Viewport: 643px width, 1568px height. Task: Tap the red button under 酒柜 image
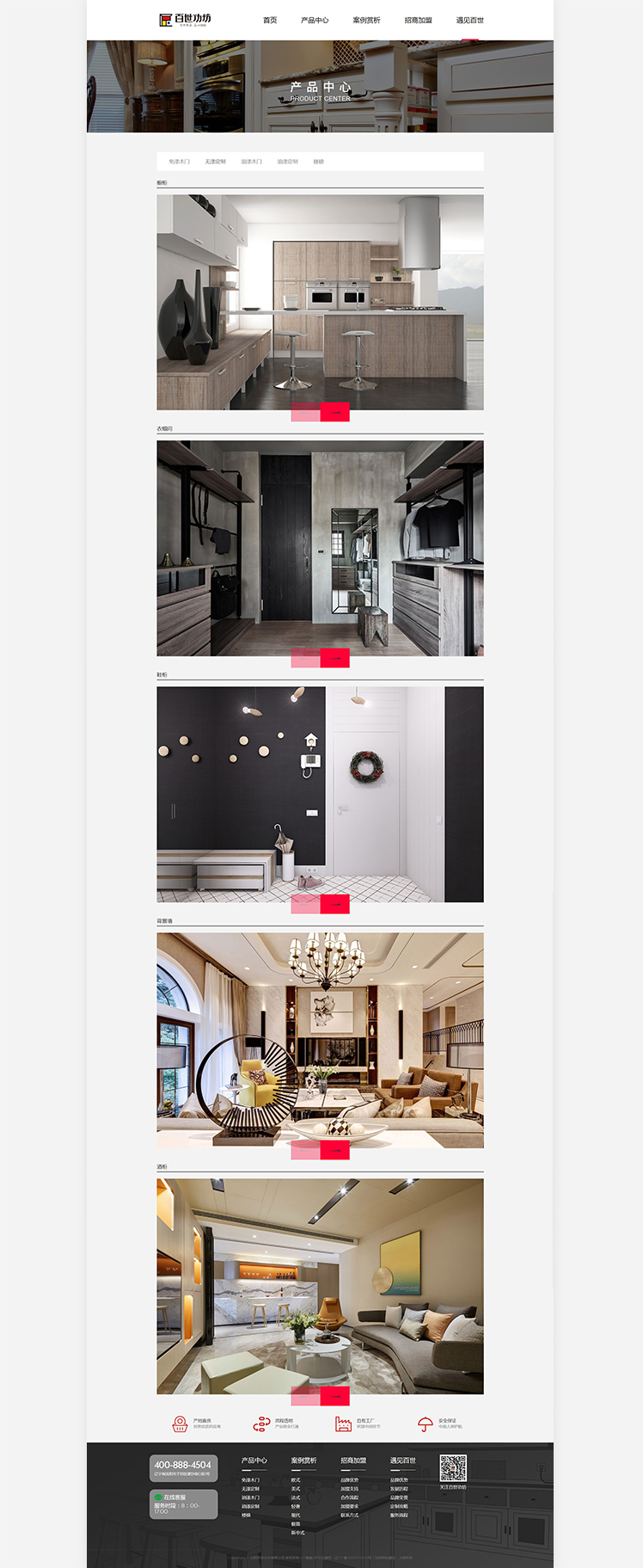tap(335, 1396)
